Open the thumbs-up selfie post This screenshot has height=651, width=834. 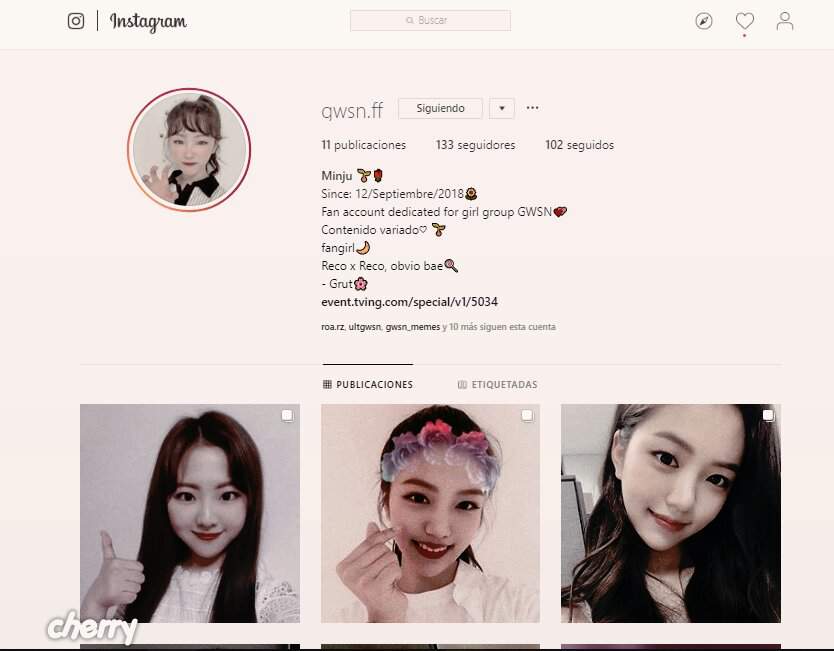pos(190,513)
